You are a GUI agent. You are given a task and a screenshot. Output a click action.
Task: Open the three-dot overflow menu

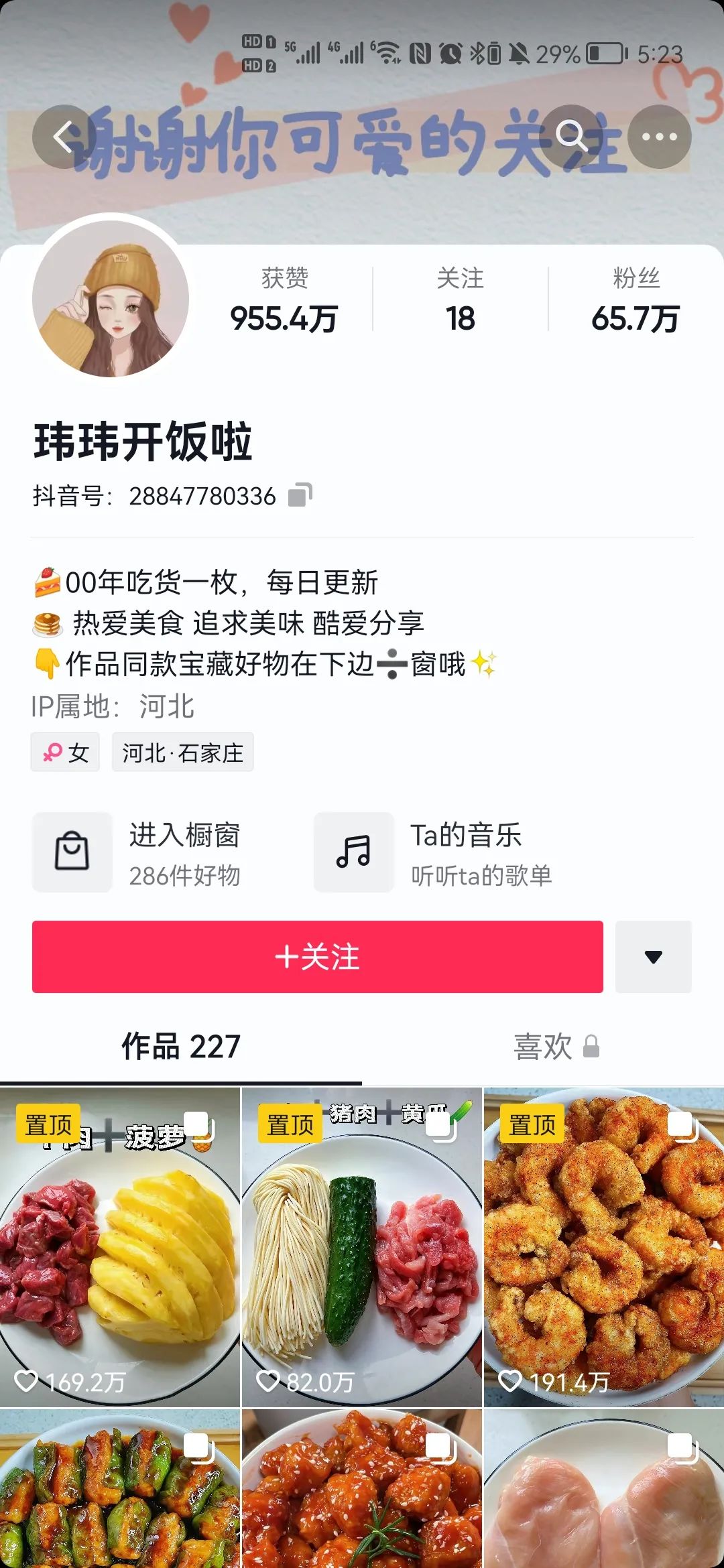click(660, 137)
